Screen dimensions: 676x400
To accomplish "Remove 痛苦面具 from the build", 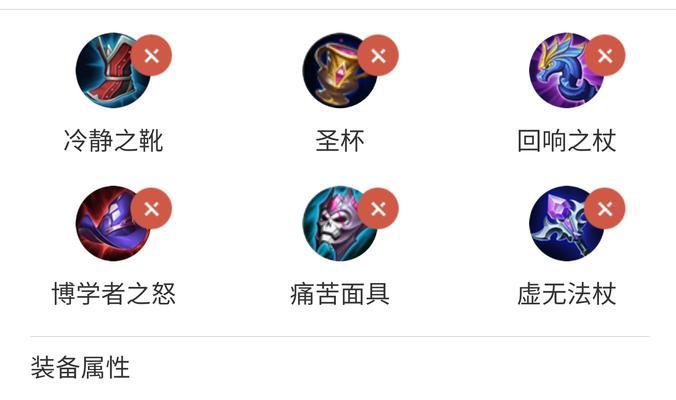I will pos(378,209).
